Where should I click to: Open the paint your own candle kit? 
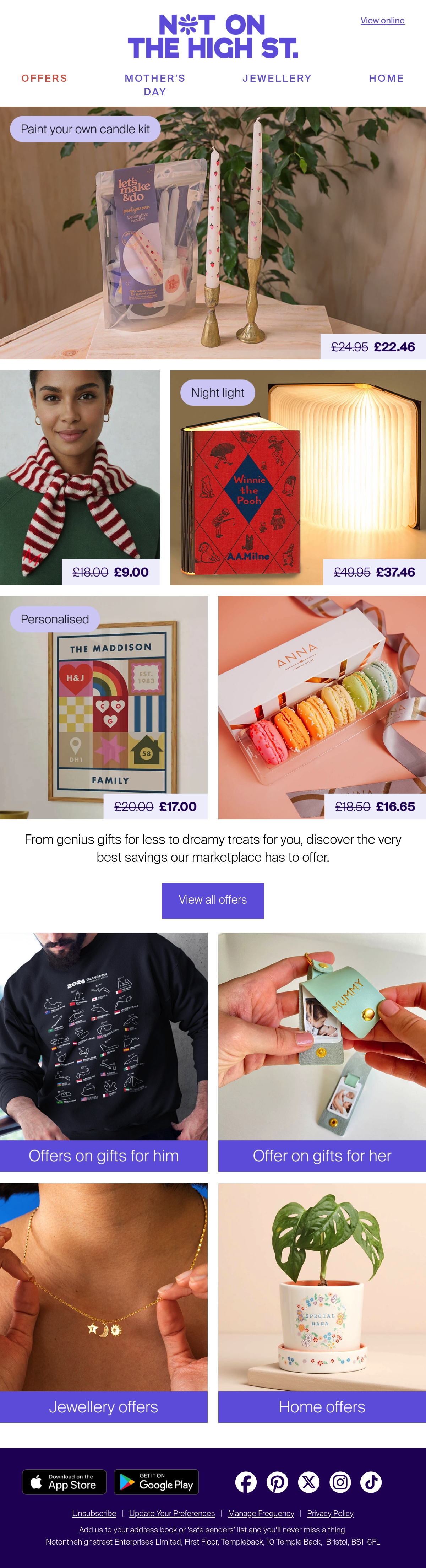213,233
